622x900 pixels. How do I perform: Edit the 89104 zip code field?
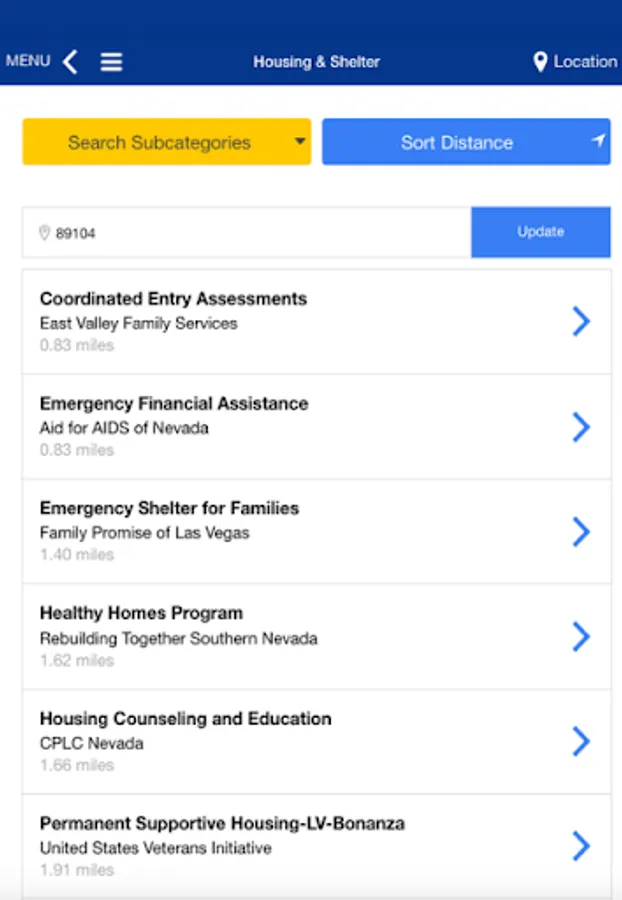tap(247, 232)
